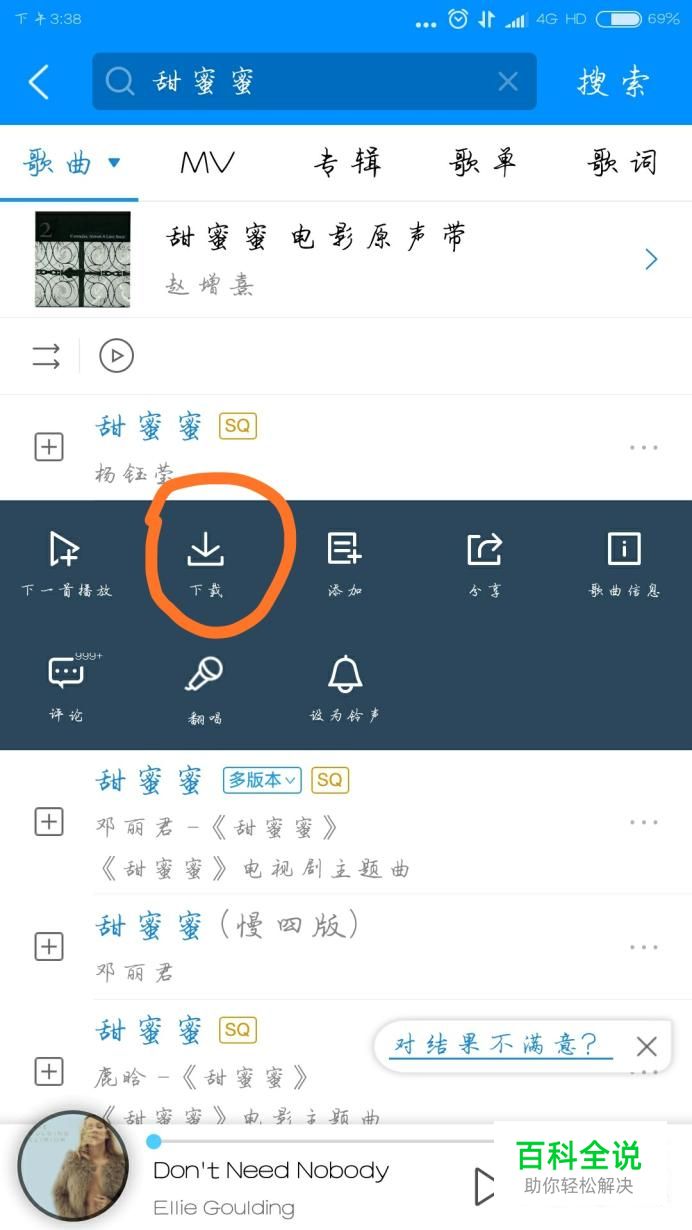Play all results with the circled play icon
This screenshot has height=1230, width=692.
(116, 355)
